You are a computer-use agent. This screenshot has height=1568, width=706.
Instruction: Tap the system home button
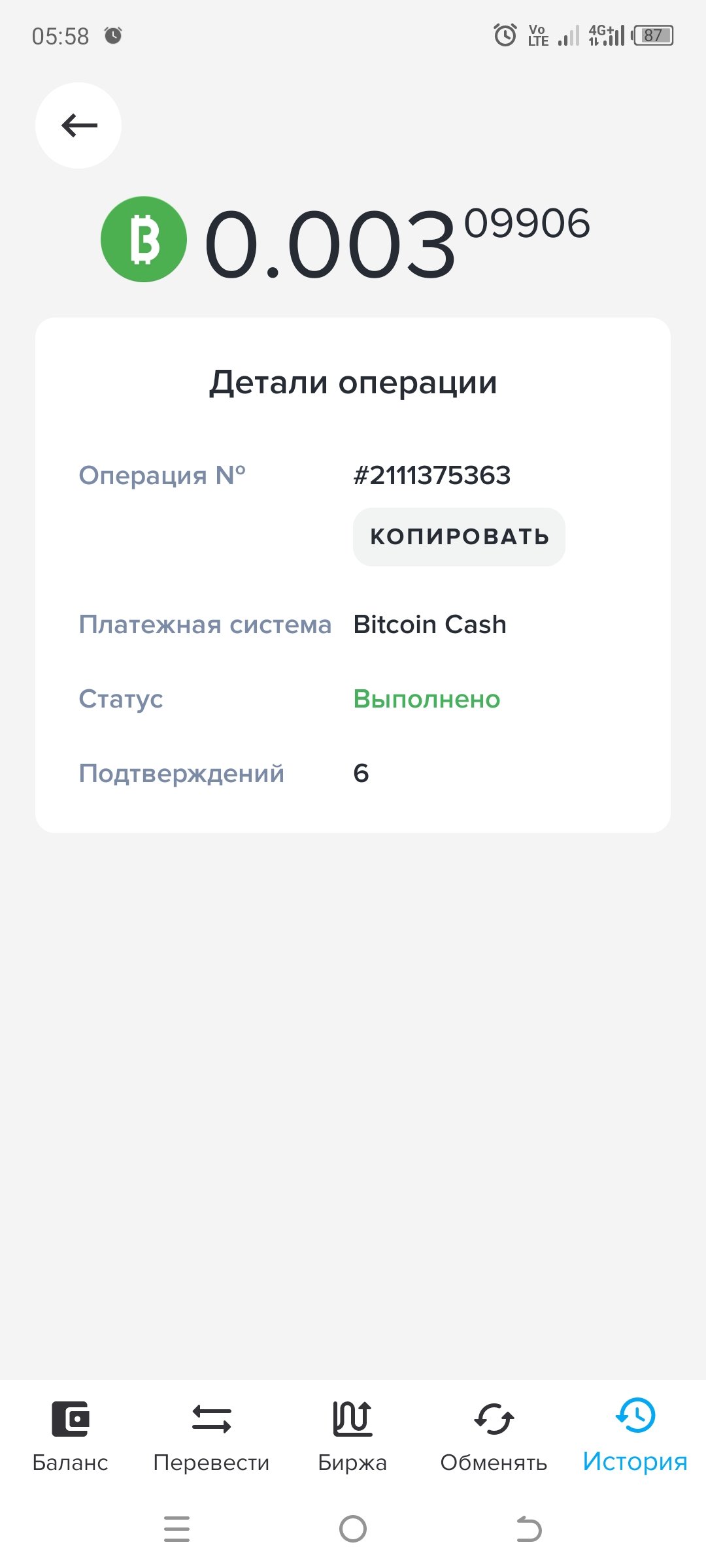click(x=353, y=1529)
